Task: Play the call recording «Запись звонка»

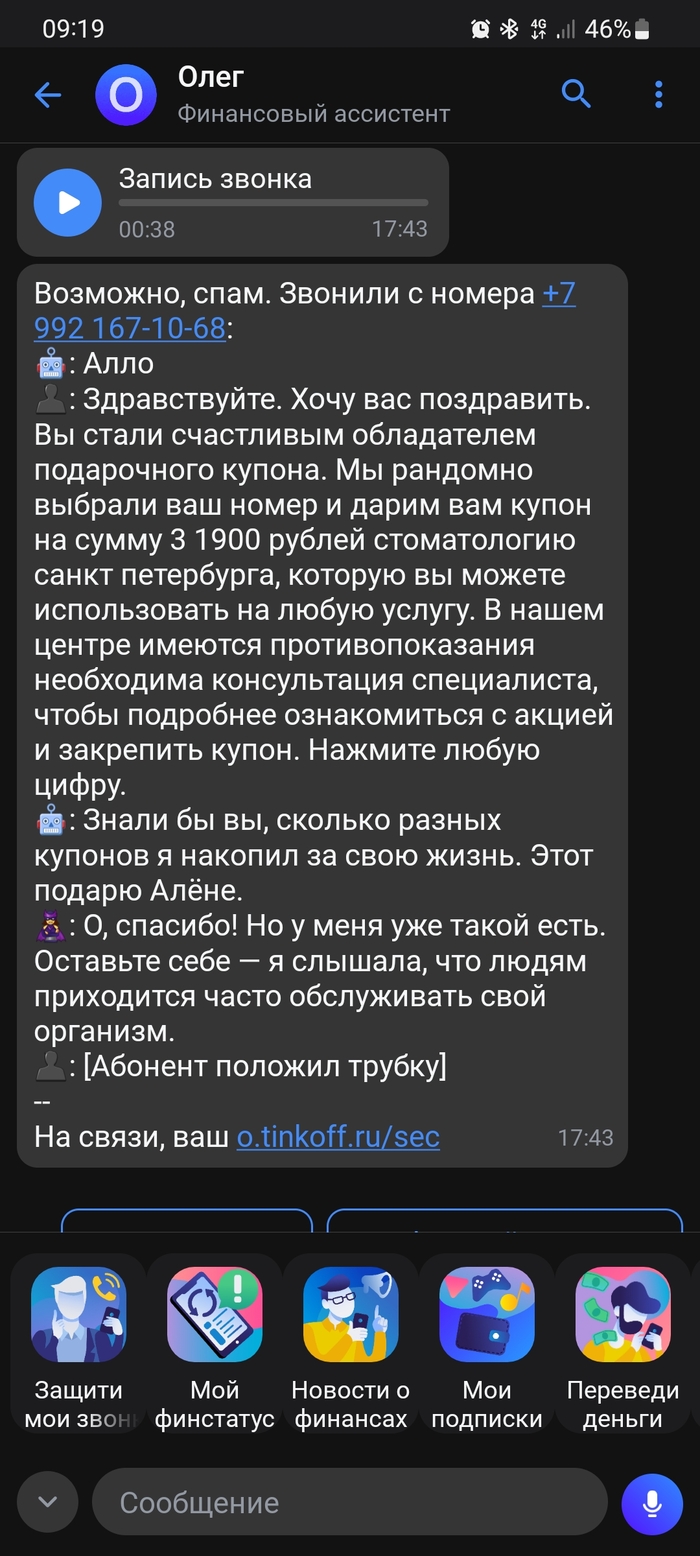Action: [68, 203]
